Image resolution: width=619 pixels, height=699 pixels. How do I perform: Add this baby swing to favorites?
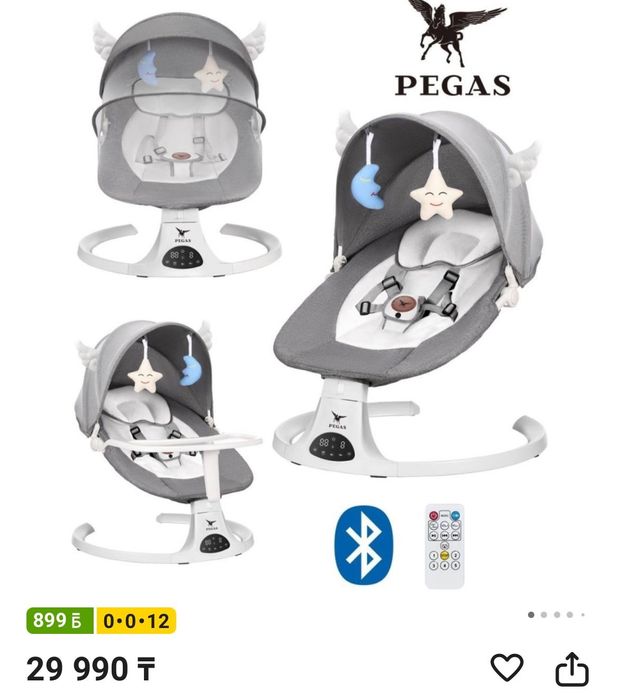click(507, 667)
